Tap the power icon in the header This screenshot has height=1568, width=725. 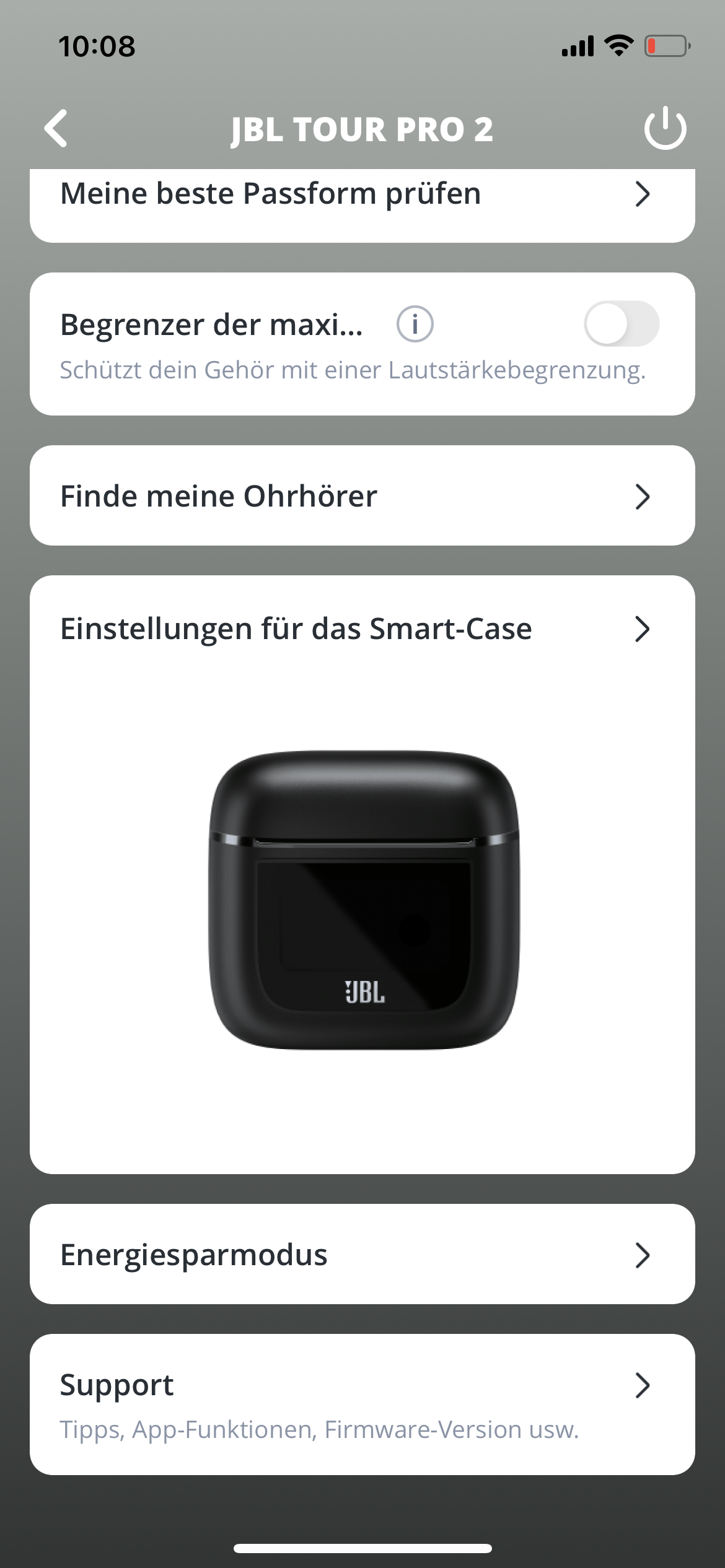click(x=665, y=128)
